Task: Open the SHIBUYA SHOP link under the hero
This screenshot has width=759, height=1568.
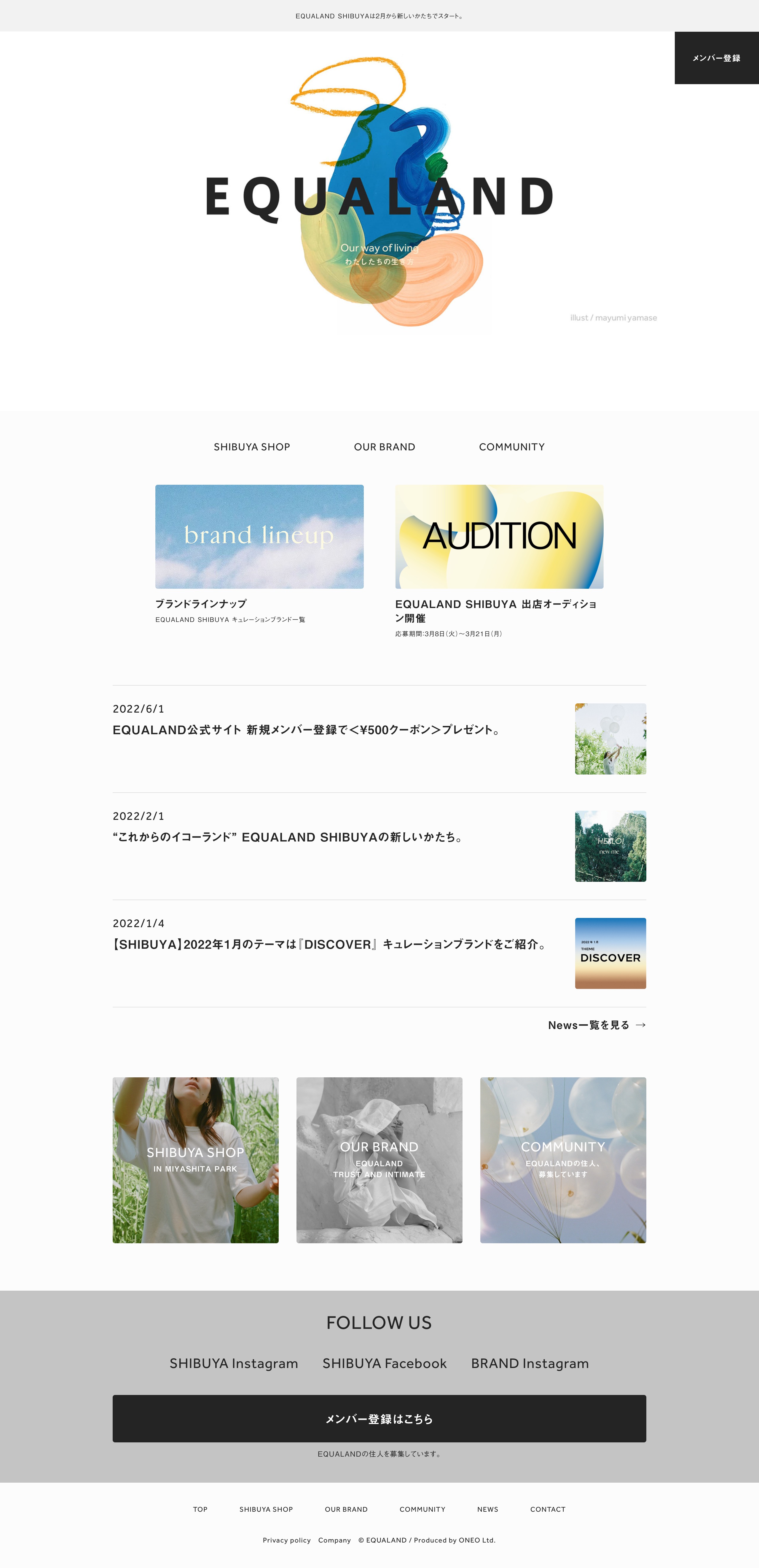Action: click(252, 447)
